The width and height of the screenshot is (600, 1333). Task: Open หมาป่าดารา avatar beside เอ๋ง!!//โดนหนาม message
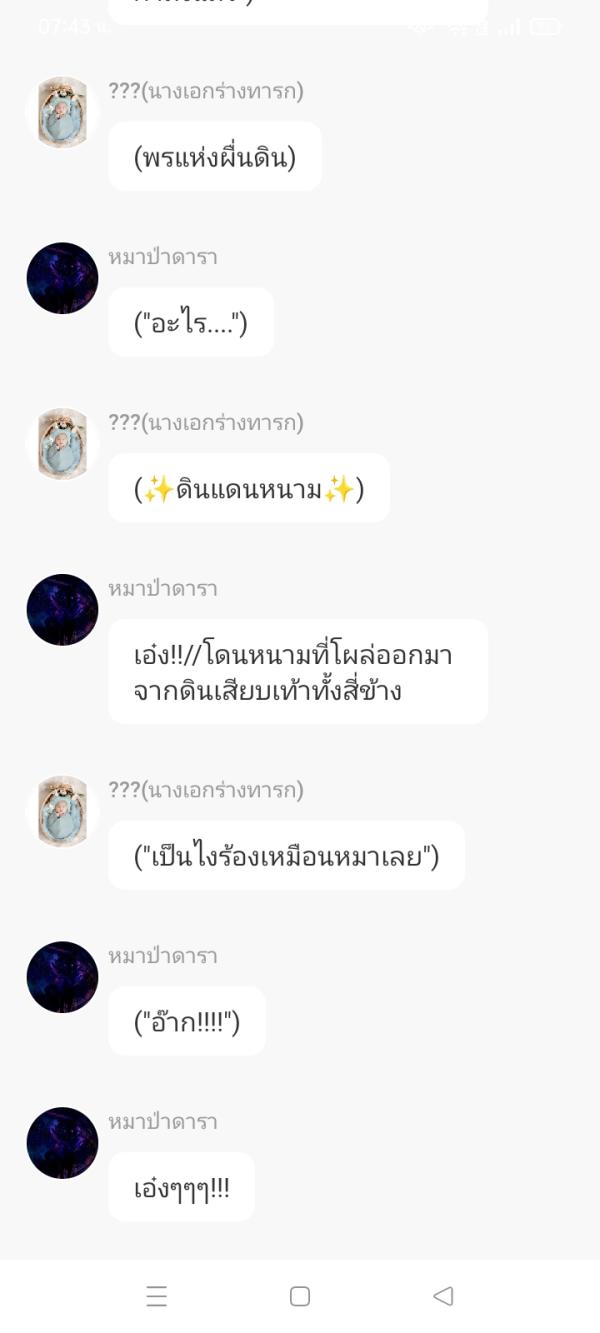(62, 610)
